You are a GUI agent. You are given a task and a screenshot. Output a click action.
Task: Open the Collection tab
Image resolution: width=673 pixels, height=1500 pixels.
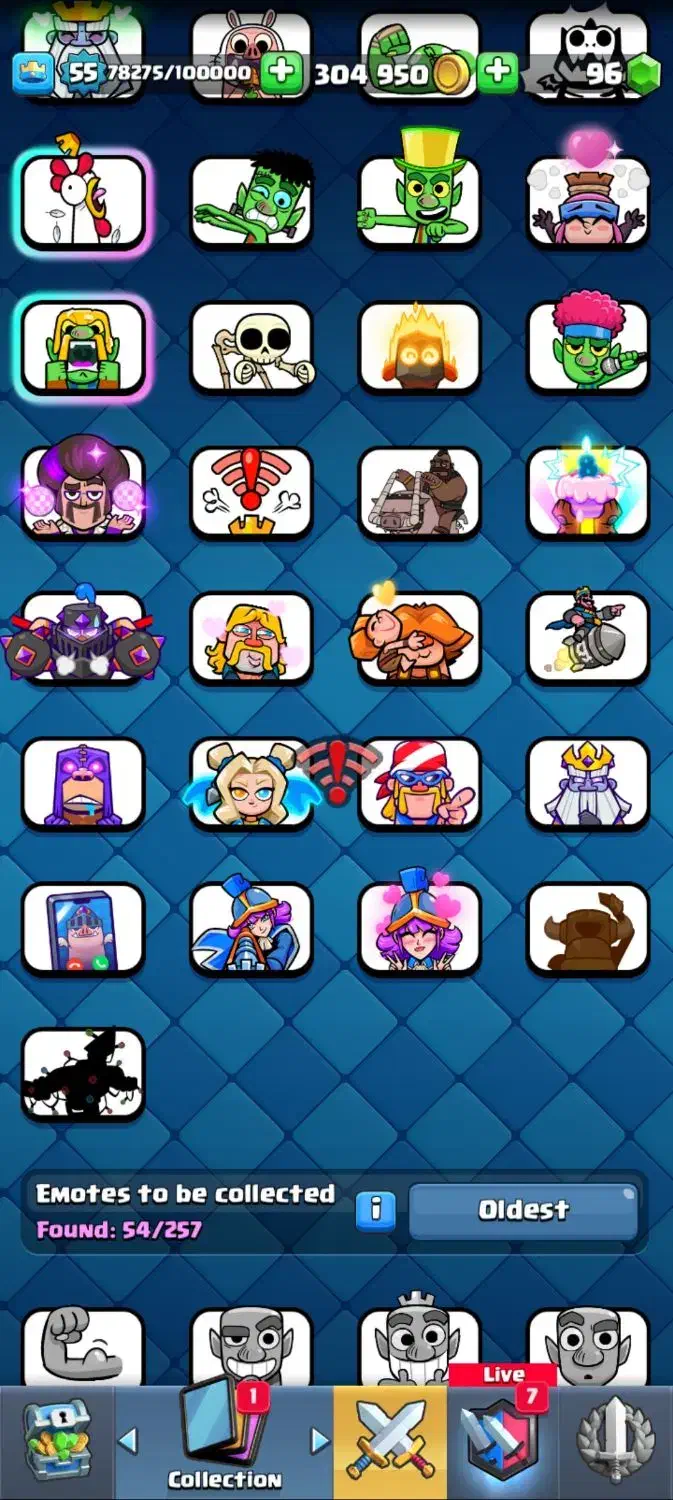[224, 1442]
